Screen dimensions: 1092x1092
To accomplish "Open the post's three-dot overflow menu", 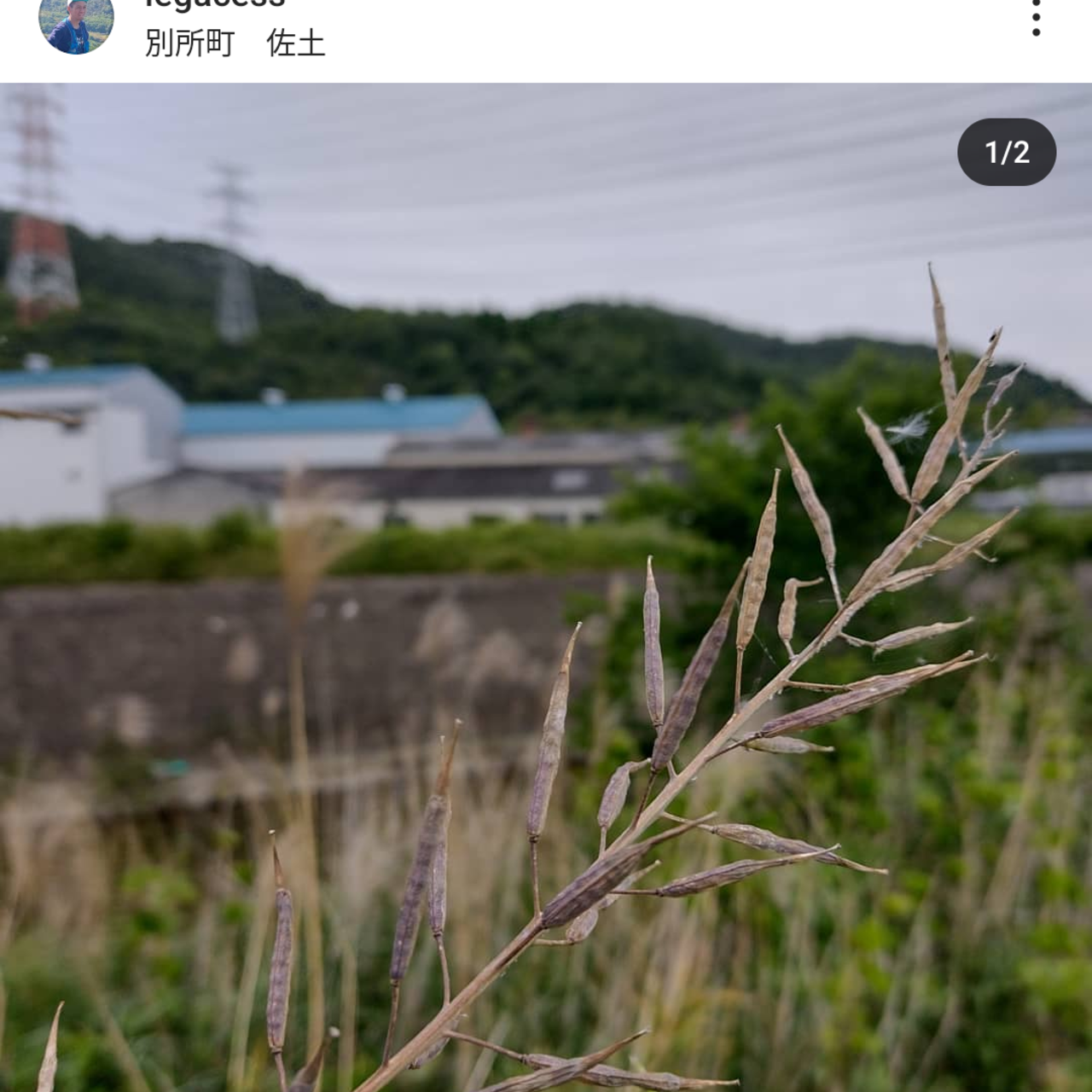I will click(1036, 17).
